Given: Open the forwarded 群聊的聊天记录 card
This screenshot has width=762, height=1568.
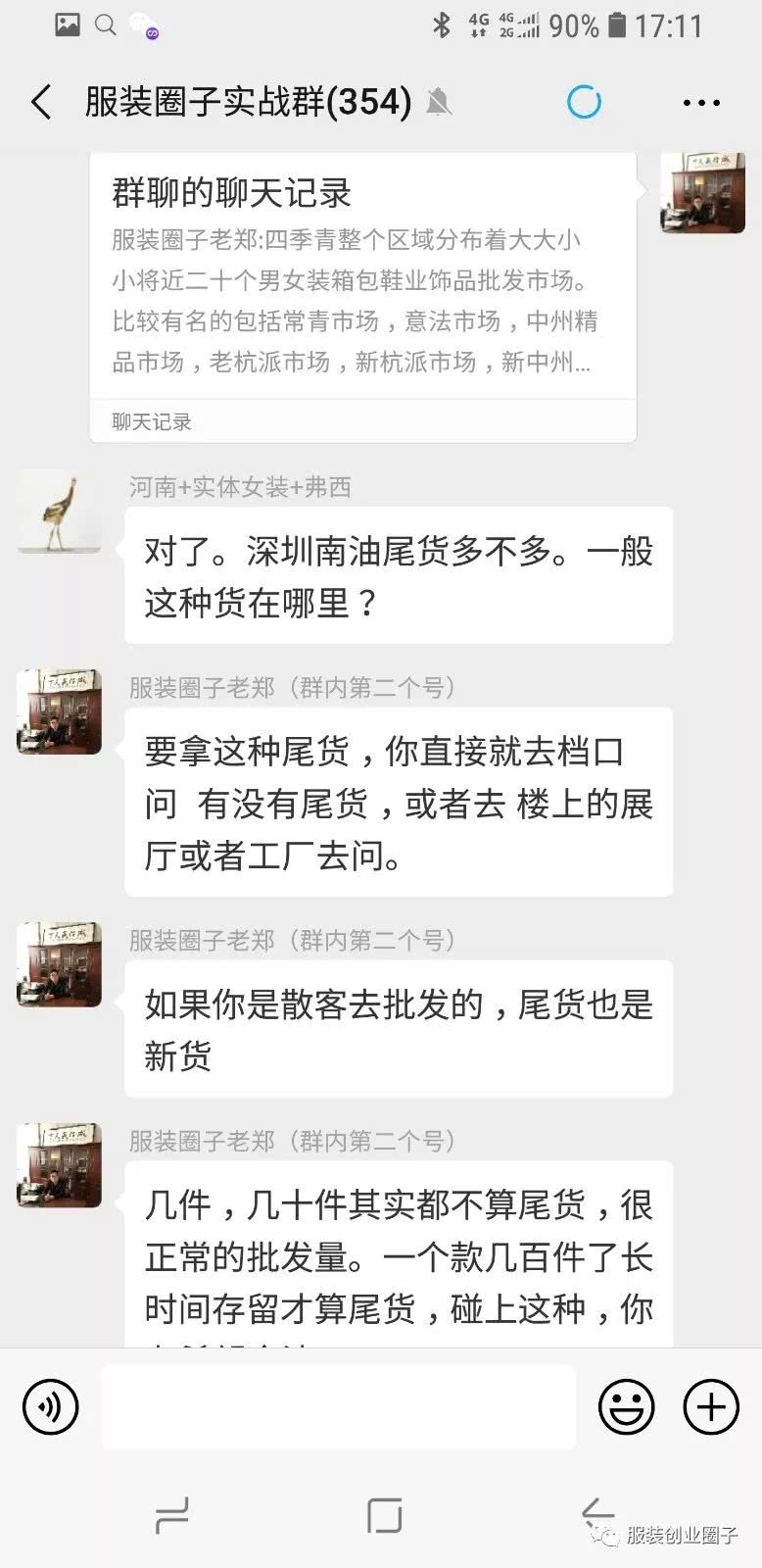Looking at the screenshot, I should (x=362, y=294).
